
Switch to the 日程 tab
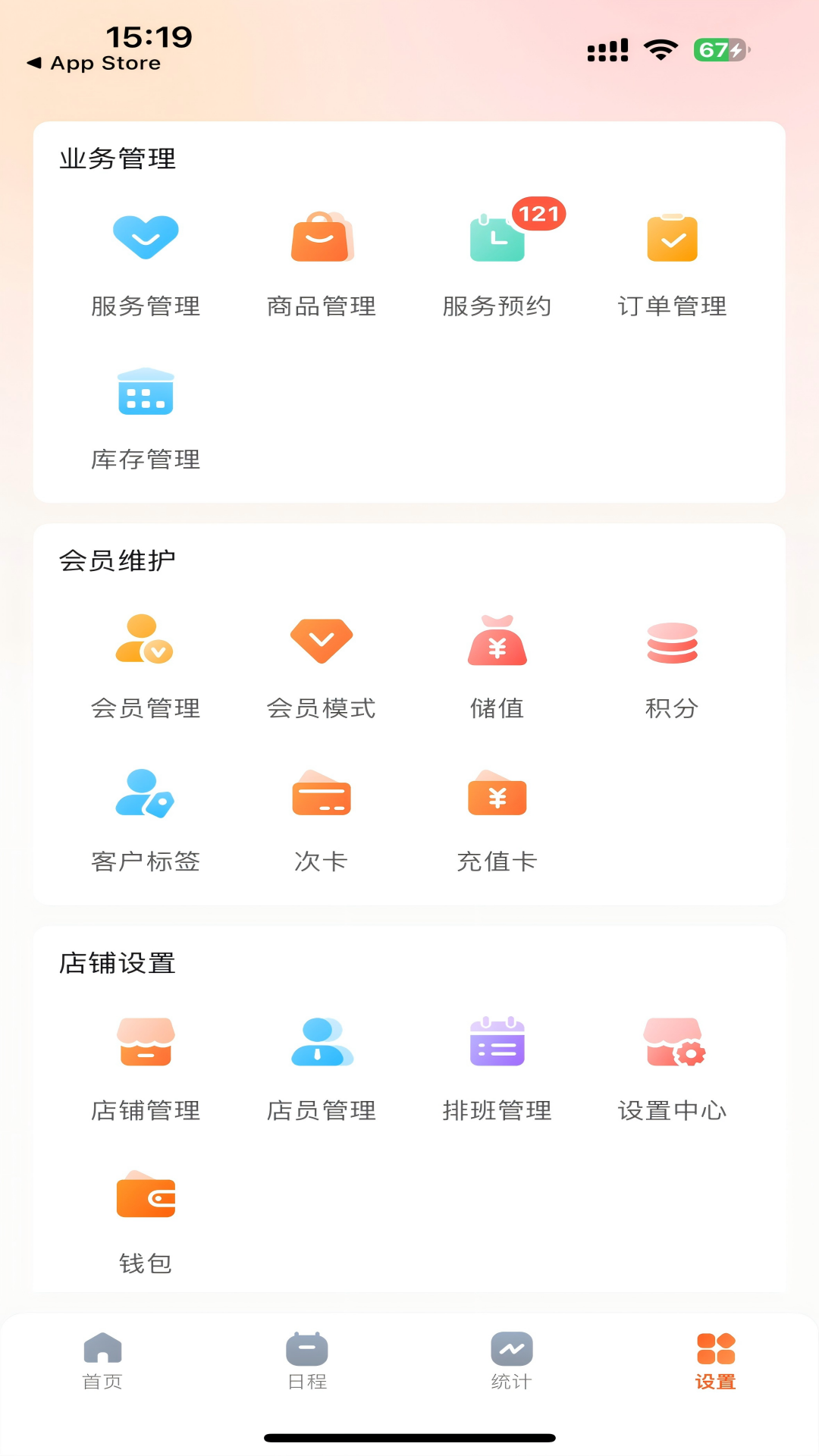[x=307, y=1360]
